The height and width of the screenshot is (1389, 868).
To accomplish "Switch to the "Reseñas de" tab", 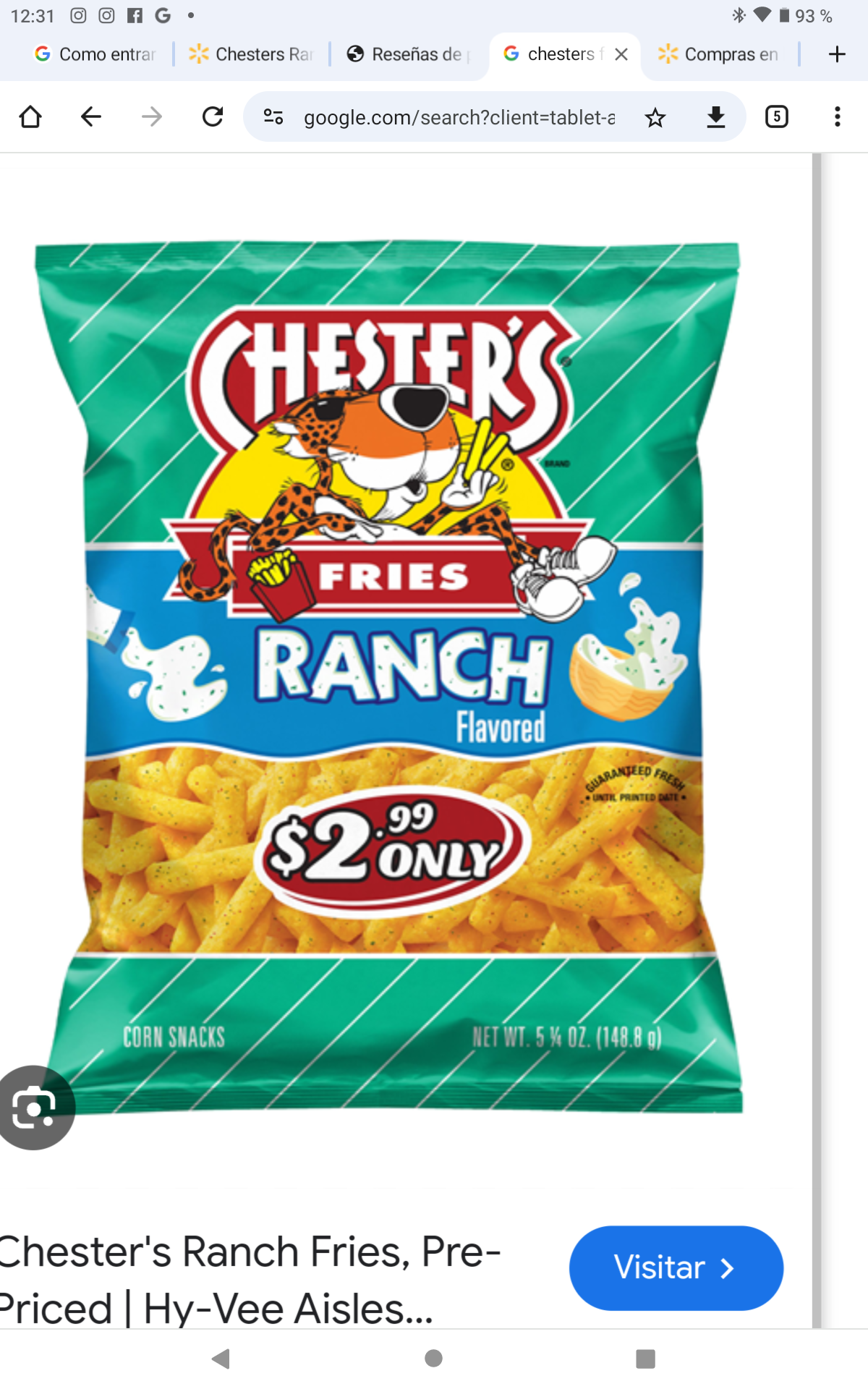I will point(408,54).
